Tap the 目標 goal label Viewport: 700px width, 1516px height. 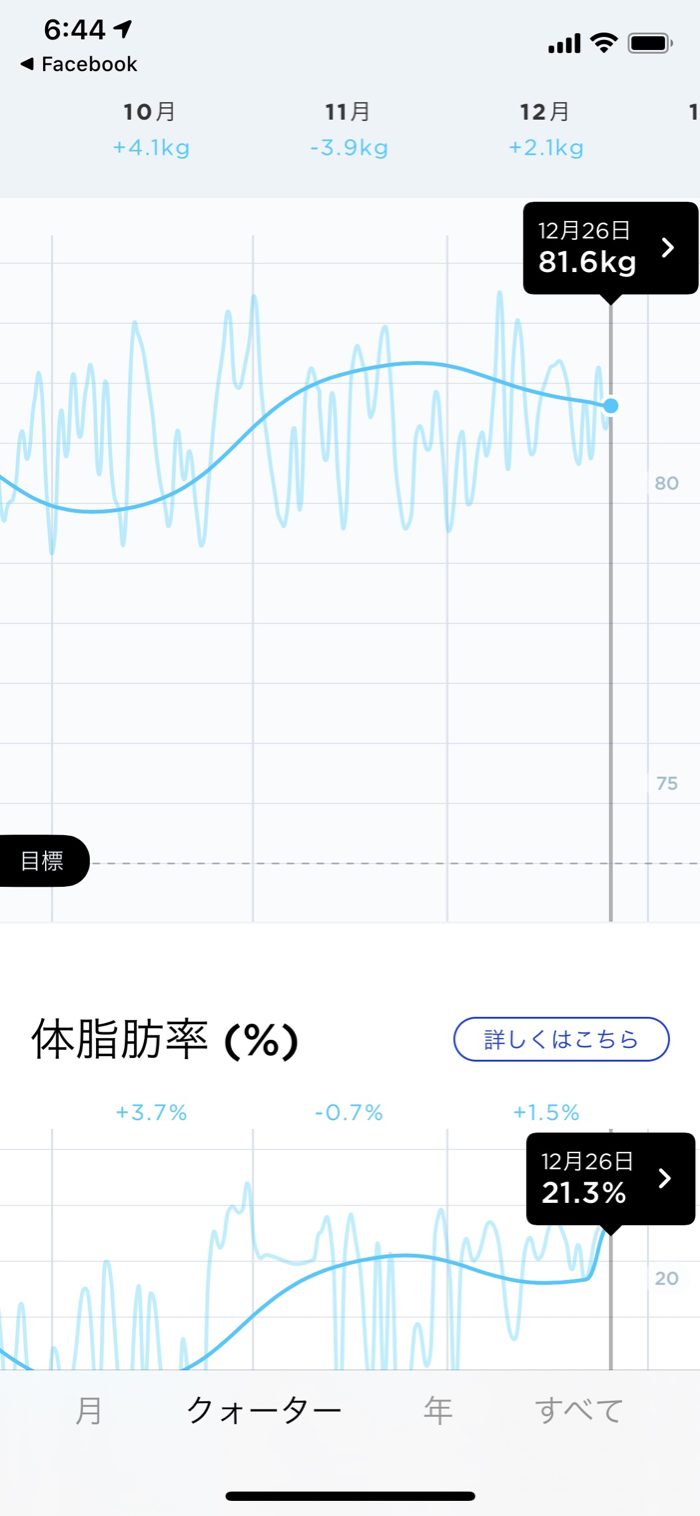pos(42,862)
